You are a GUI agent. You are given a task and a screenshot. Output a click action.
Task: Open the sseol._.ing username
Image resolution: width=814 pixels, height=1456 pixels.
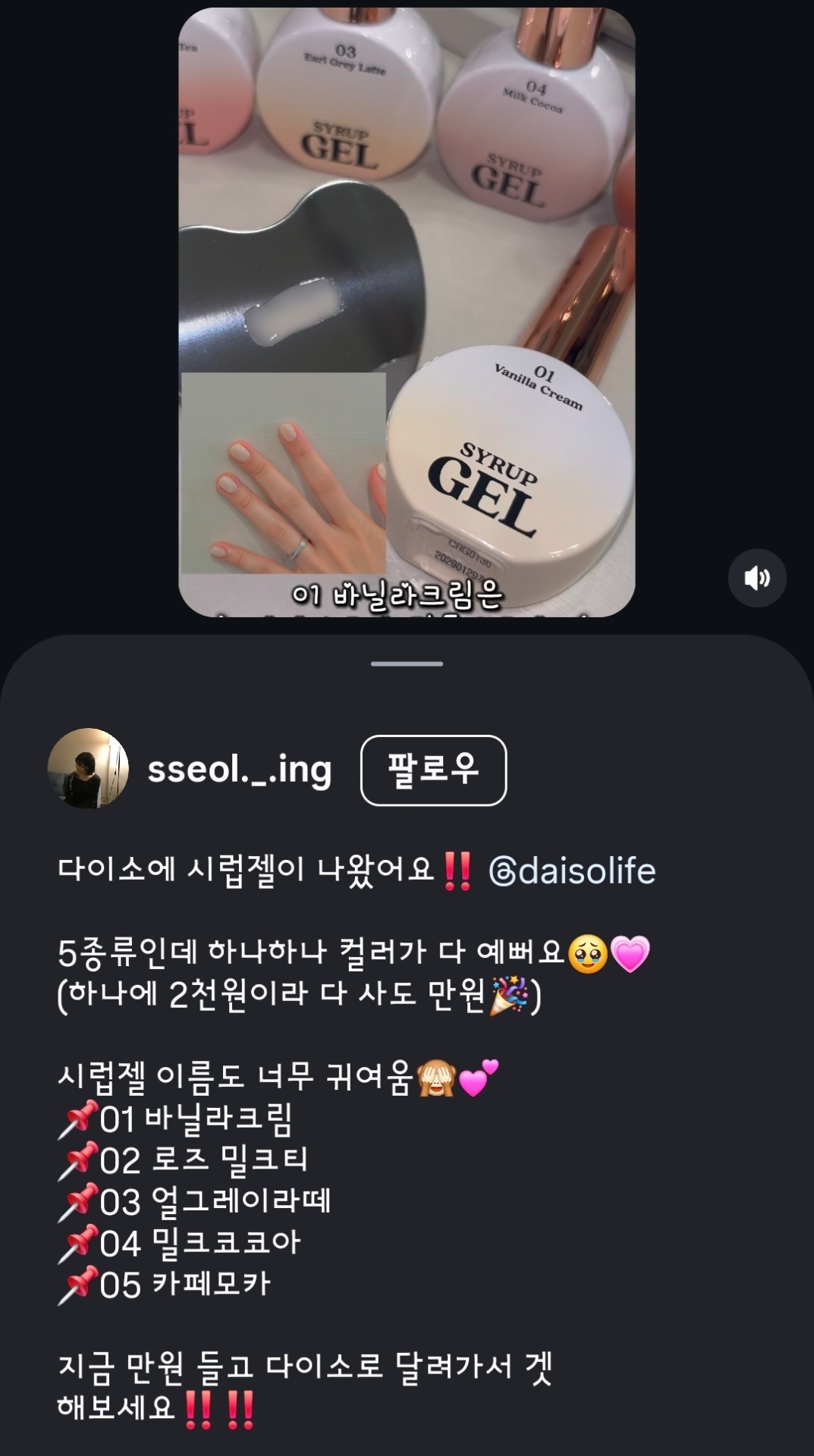pyautogui.click(x=239, y=770)
